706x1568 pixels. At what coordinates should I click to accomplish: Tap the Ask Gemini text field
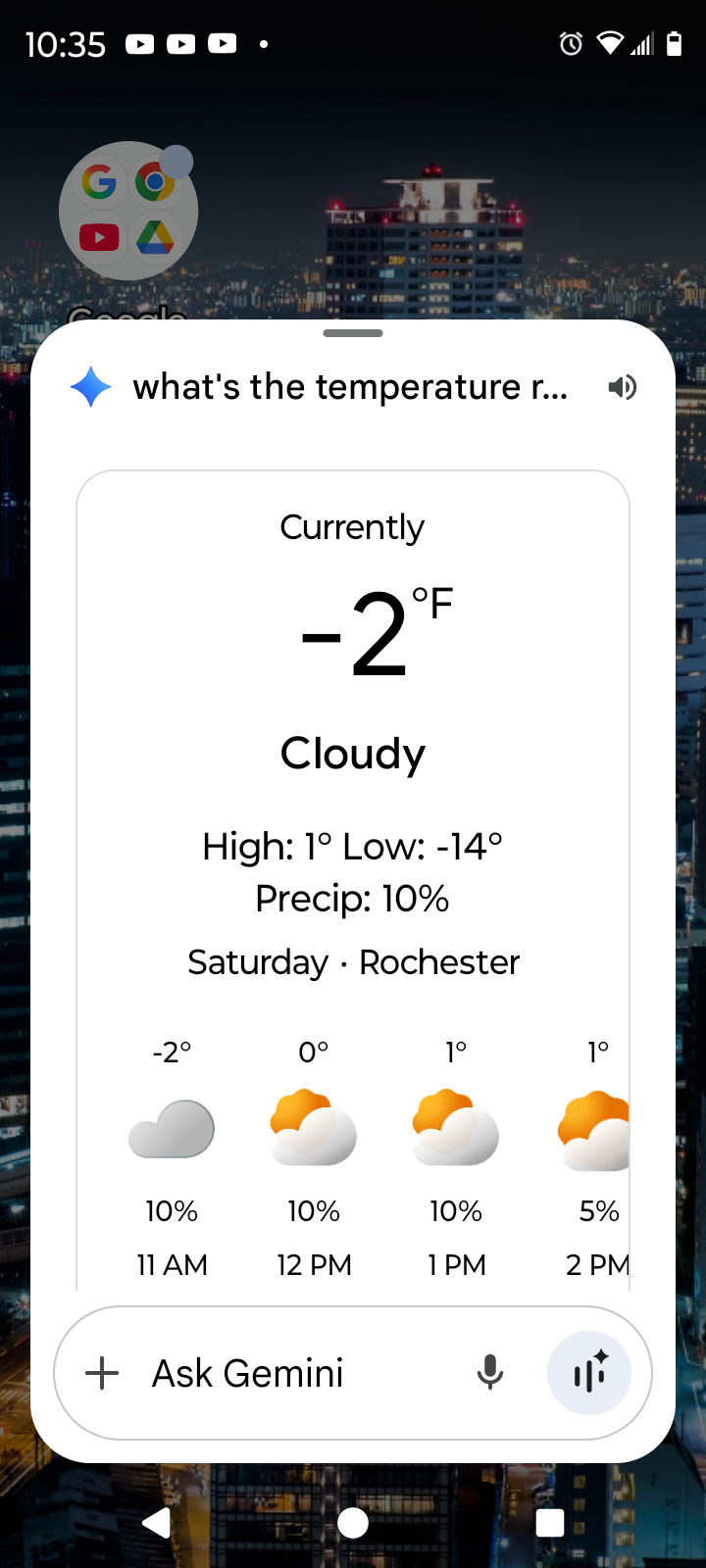click(x=294, y=1373)
